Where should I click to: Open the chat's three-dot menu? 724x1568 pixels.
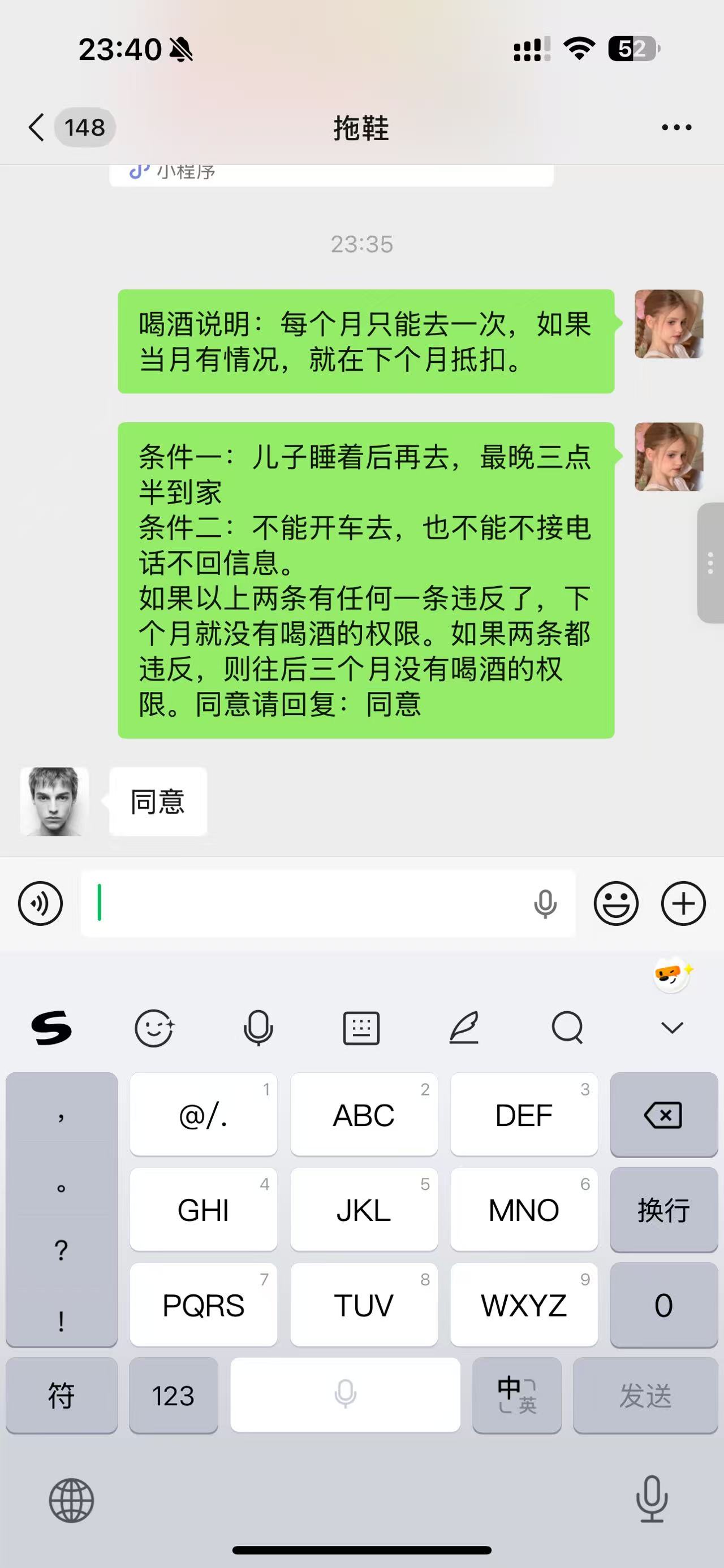pyautogui.click(x=676, y=127)
